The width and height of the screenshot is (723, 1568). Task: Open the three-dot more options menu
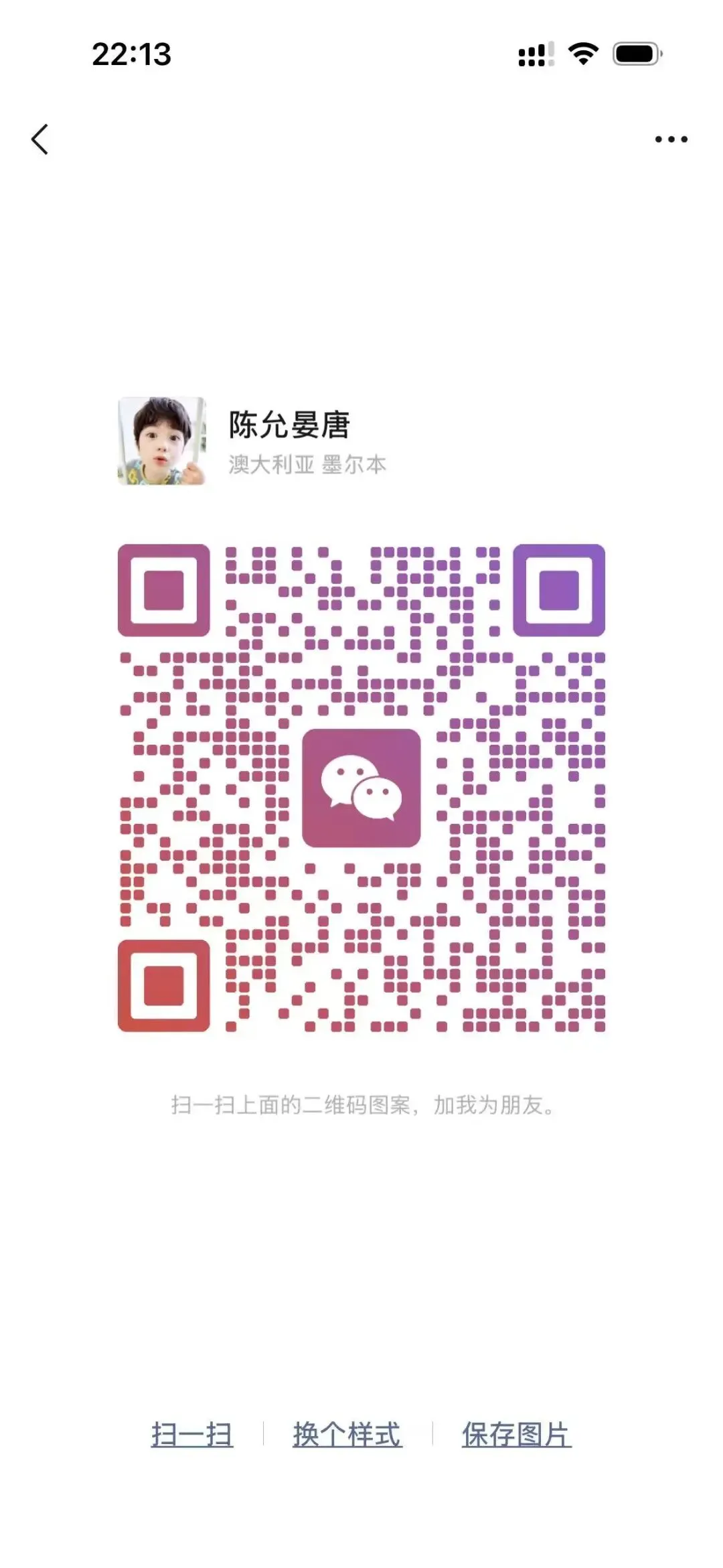[671, 139]
